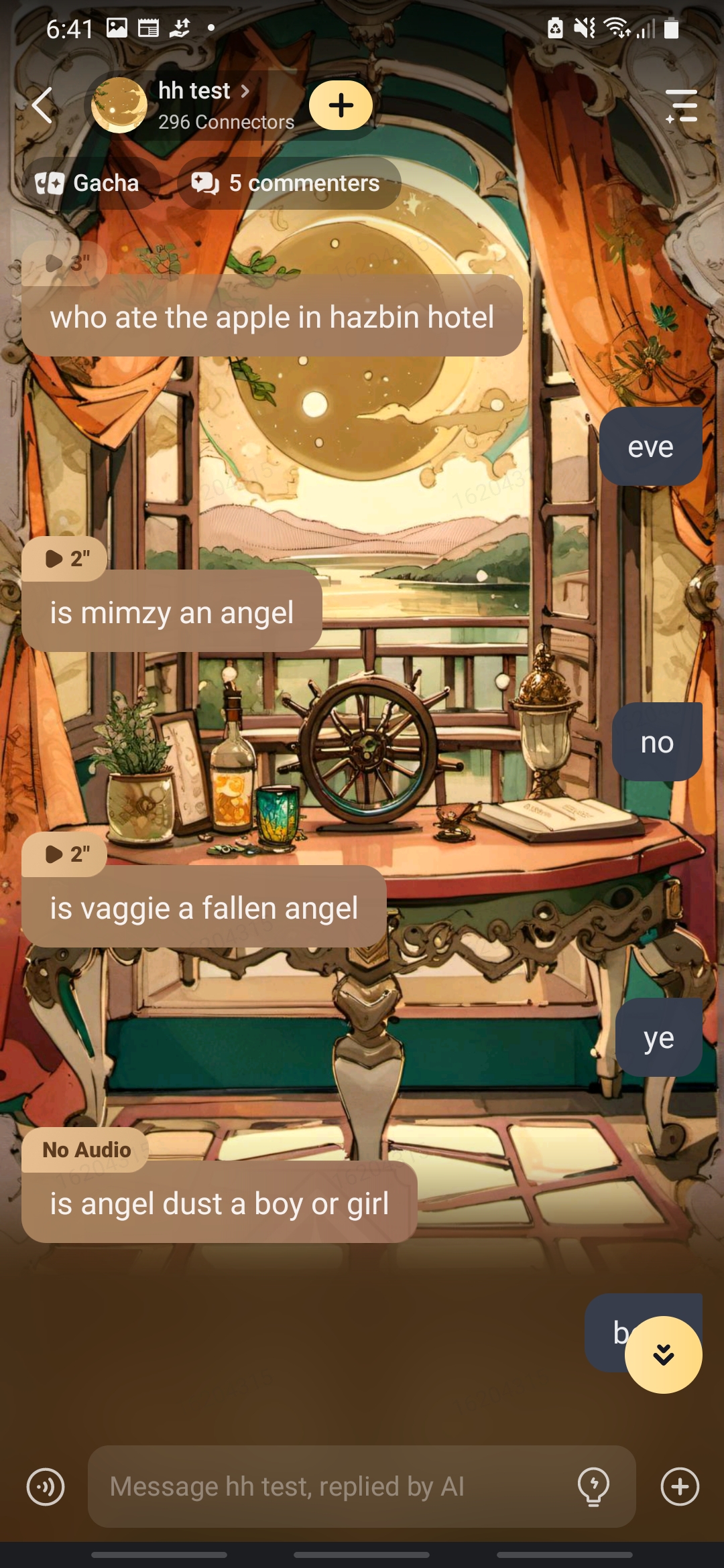Screen dimensions: 724x1568
Task: Open the menu icon at top right
Action: click(682, 106)
